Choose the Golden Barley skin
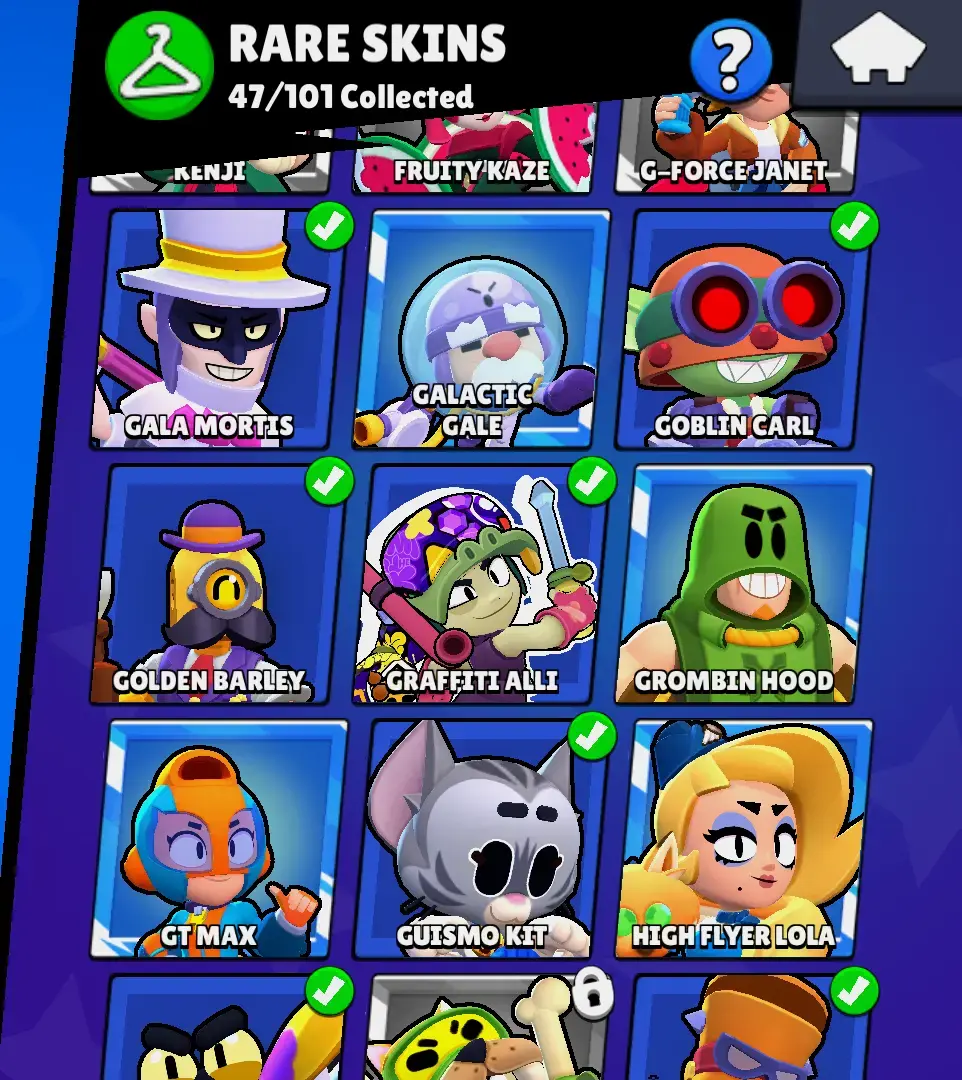 point(220,585)
